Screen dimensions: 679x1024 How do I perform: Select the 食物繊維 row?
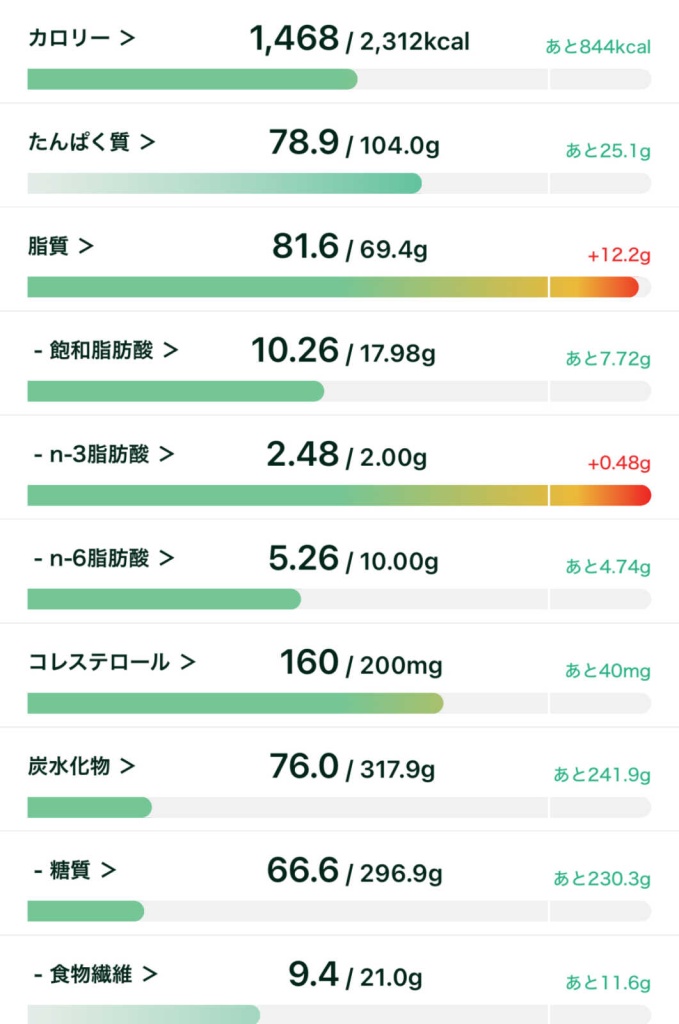[x=95, y=974]
